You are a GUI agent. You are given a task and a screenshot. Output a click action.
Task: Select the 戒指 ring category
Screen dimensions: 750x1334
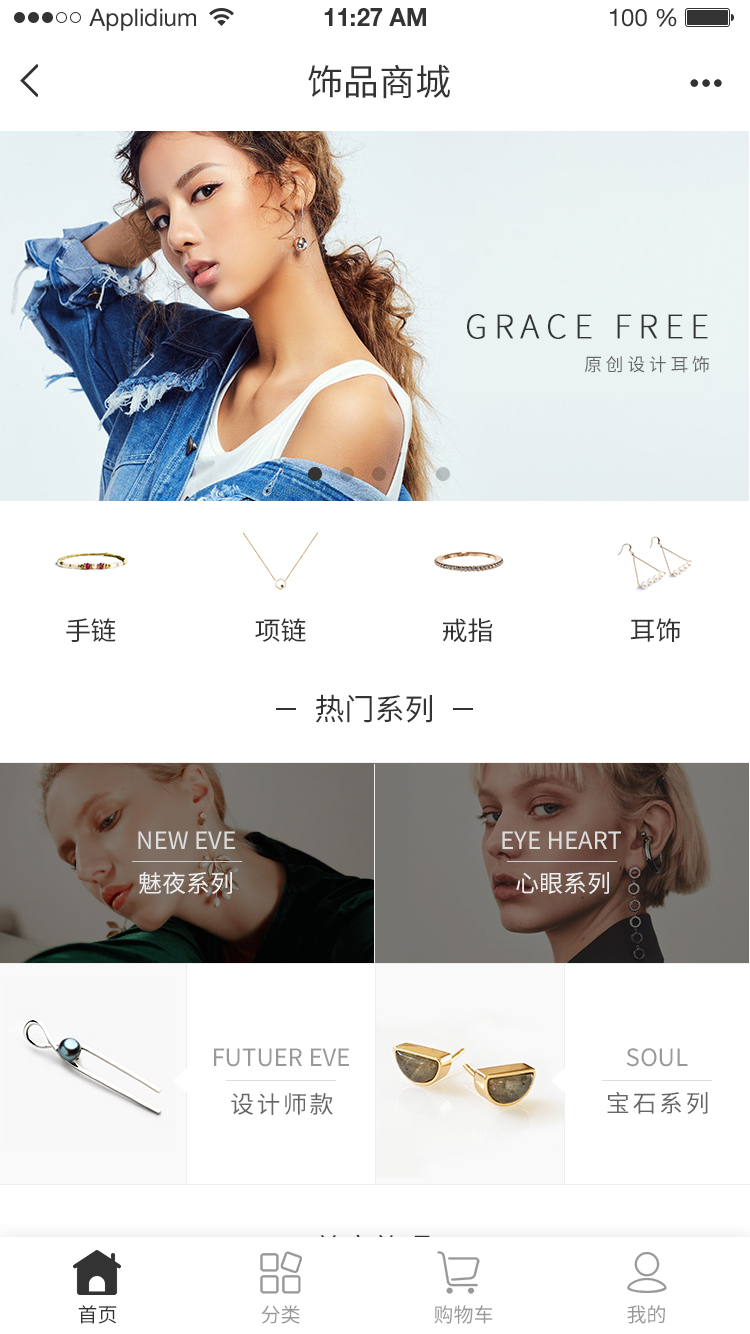click(x=467, y=590)
